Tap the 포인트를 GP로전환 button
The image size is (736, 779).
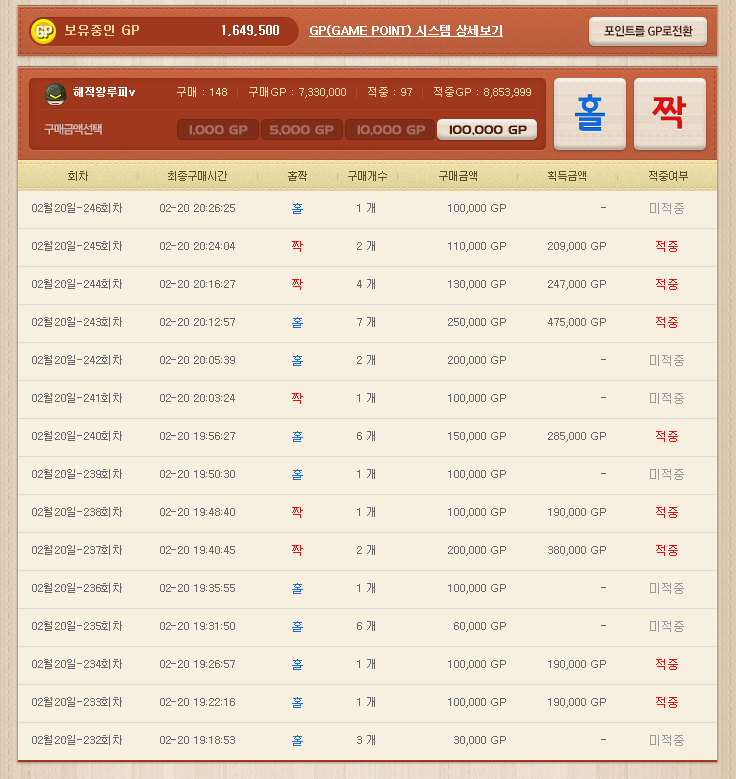click(647, 31)
